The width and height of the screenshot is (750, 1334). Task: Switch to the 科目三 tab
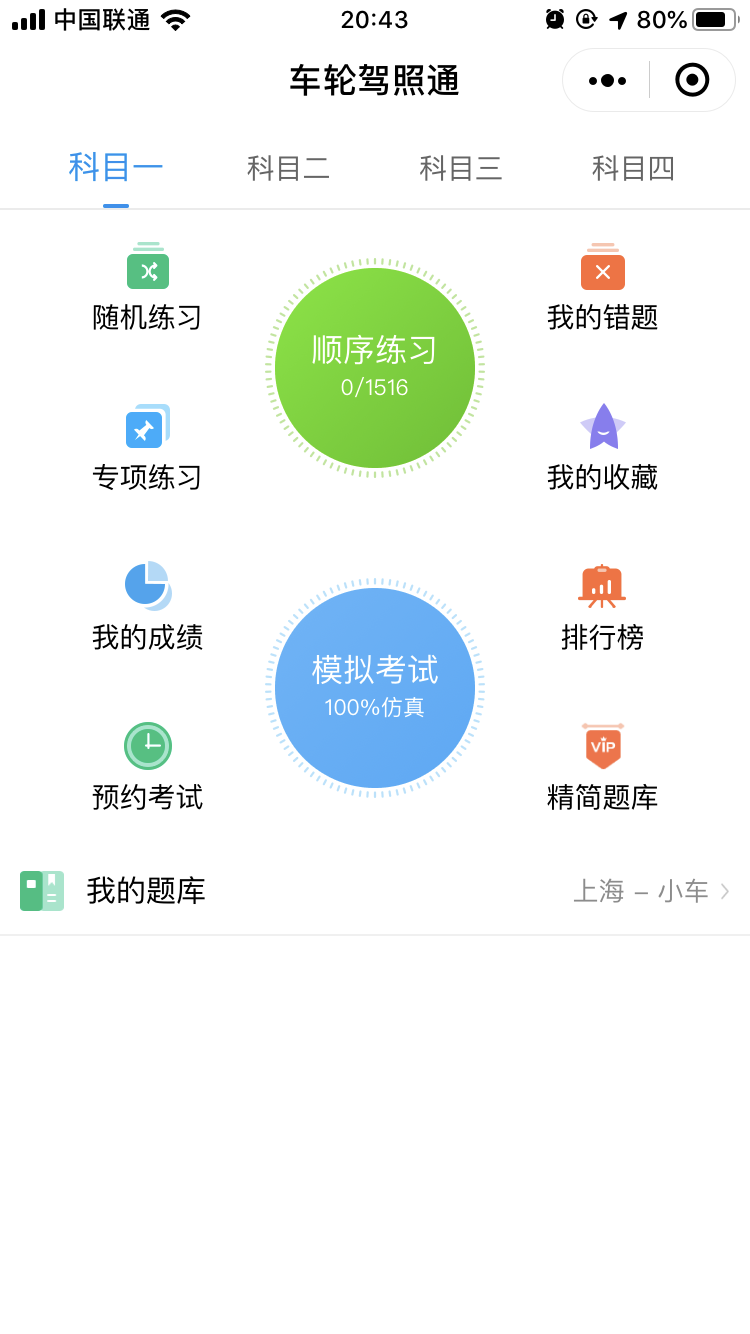click(x=461, y=168)
